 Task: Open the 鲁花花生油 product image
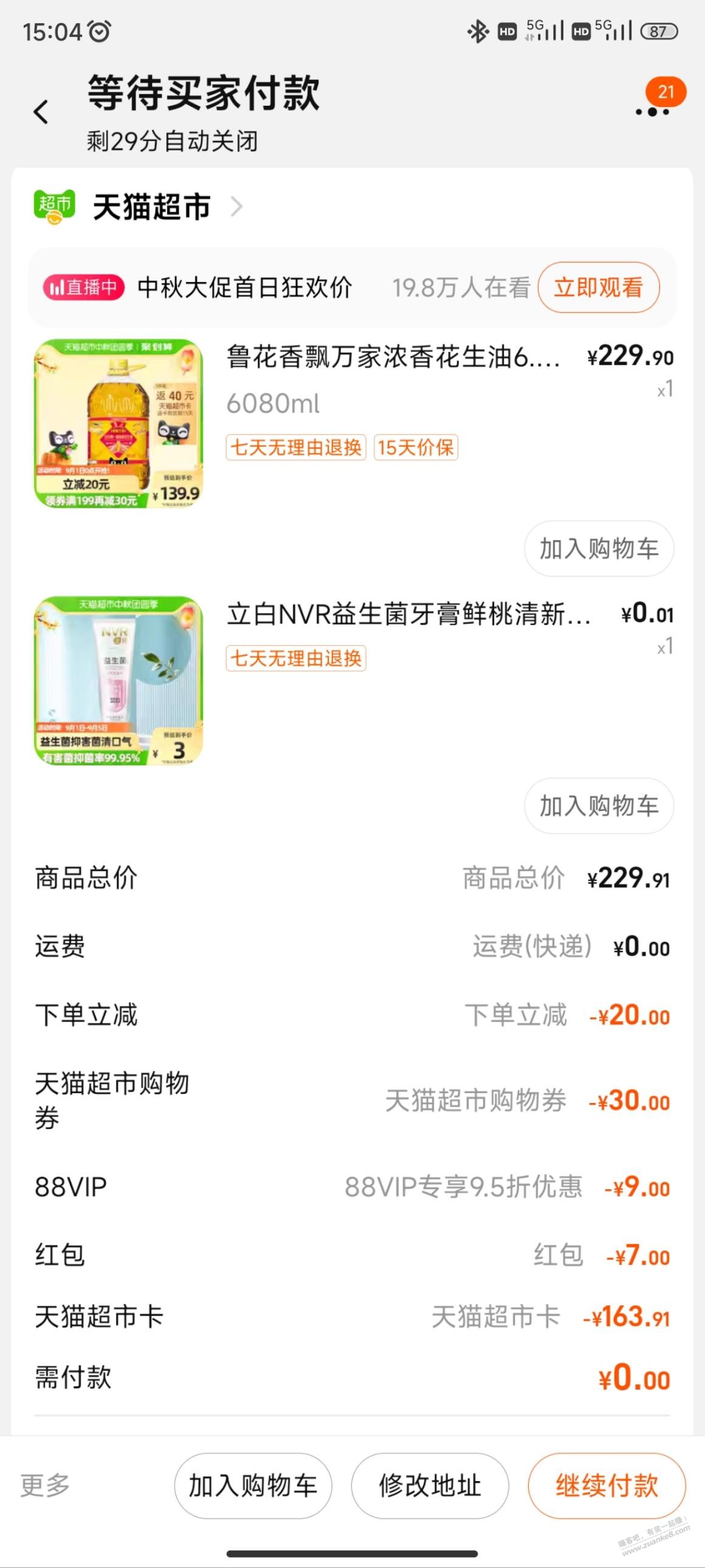point(118,424)
